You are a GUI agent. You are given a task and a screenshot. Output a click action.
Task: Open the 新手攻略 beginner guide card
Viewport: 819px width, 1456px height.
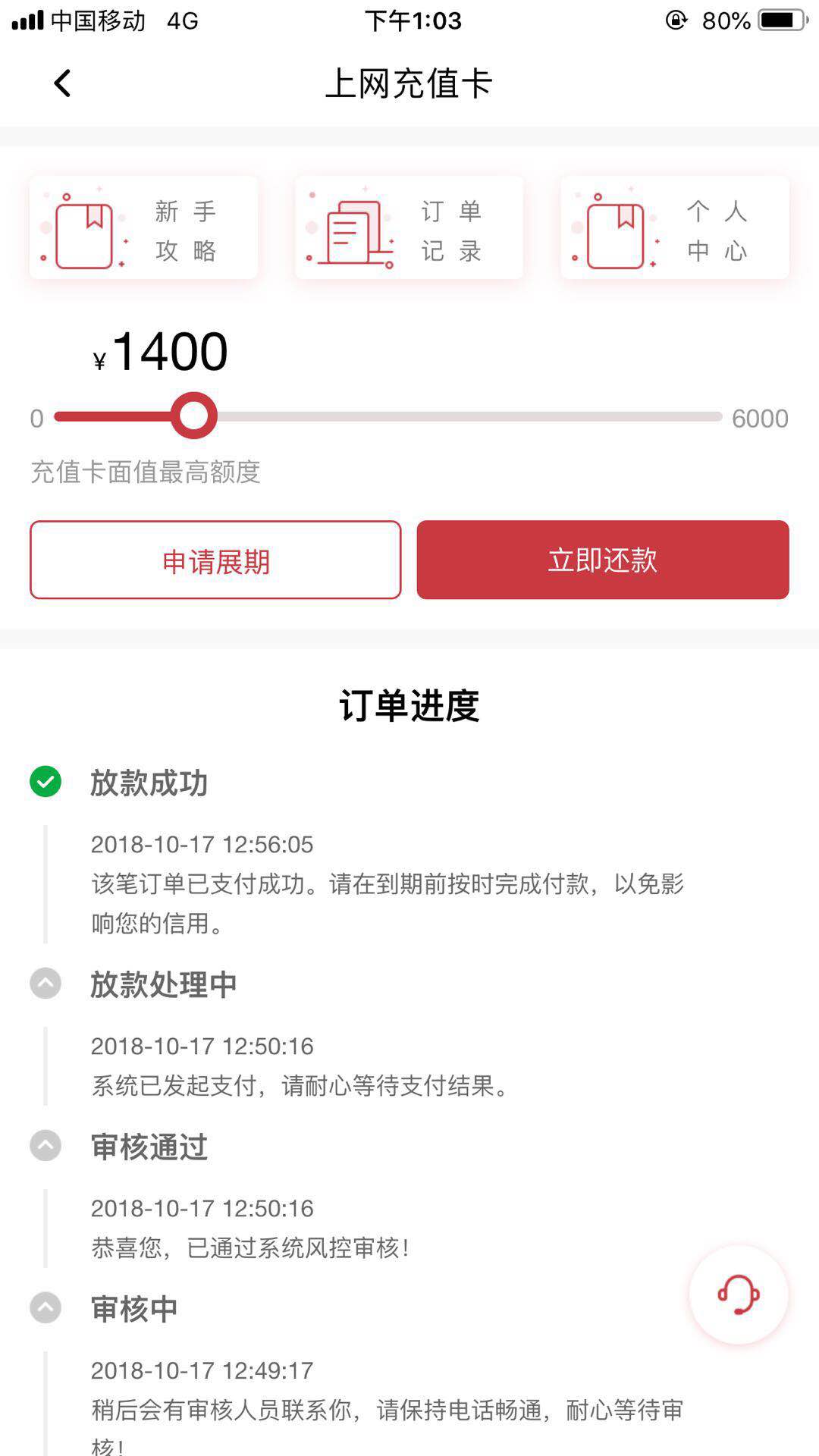143,228
